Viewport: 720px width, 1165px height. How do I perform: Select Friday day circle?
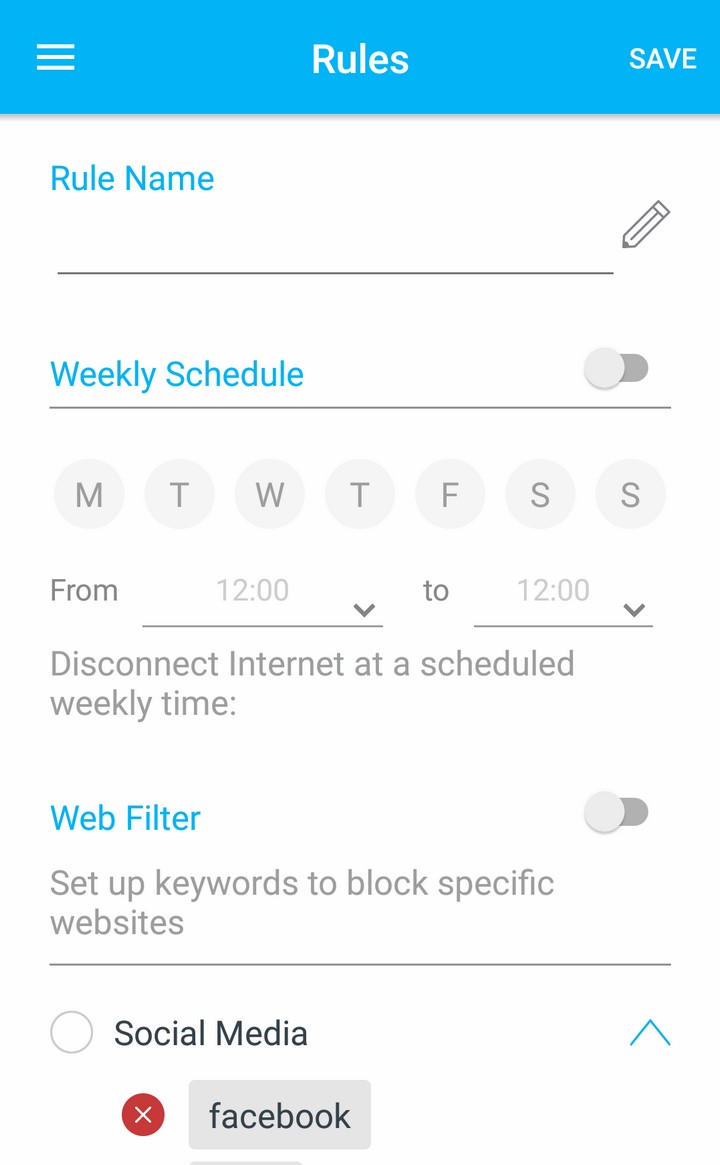coord(450,494)
